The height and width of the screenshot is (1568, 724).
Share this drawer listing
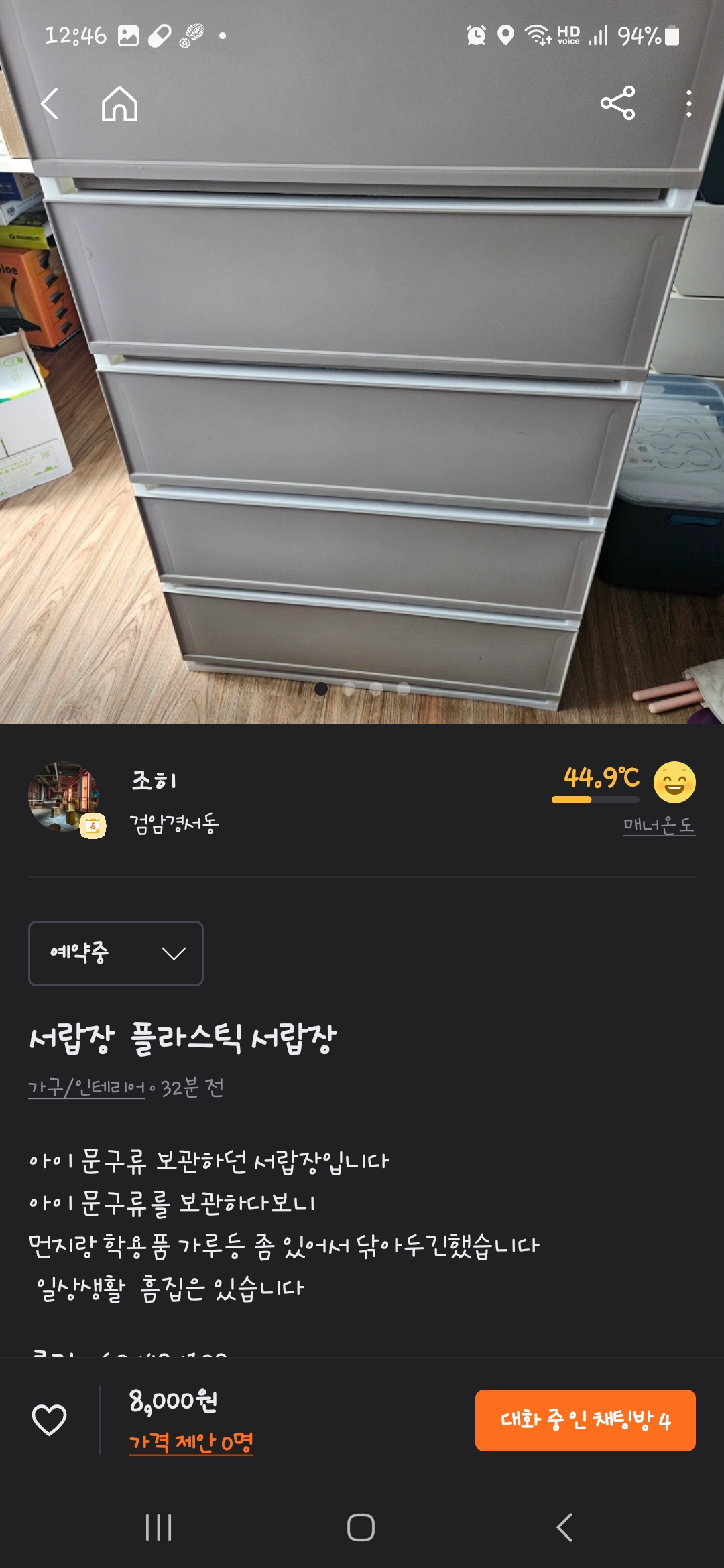point(617,103)
